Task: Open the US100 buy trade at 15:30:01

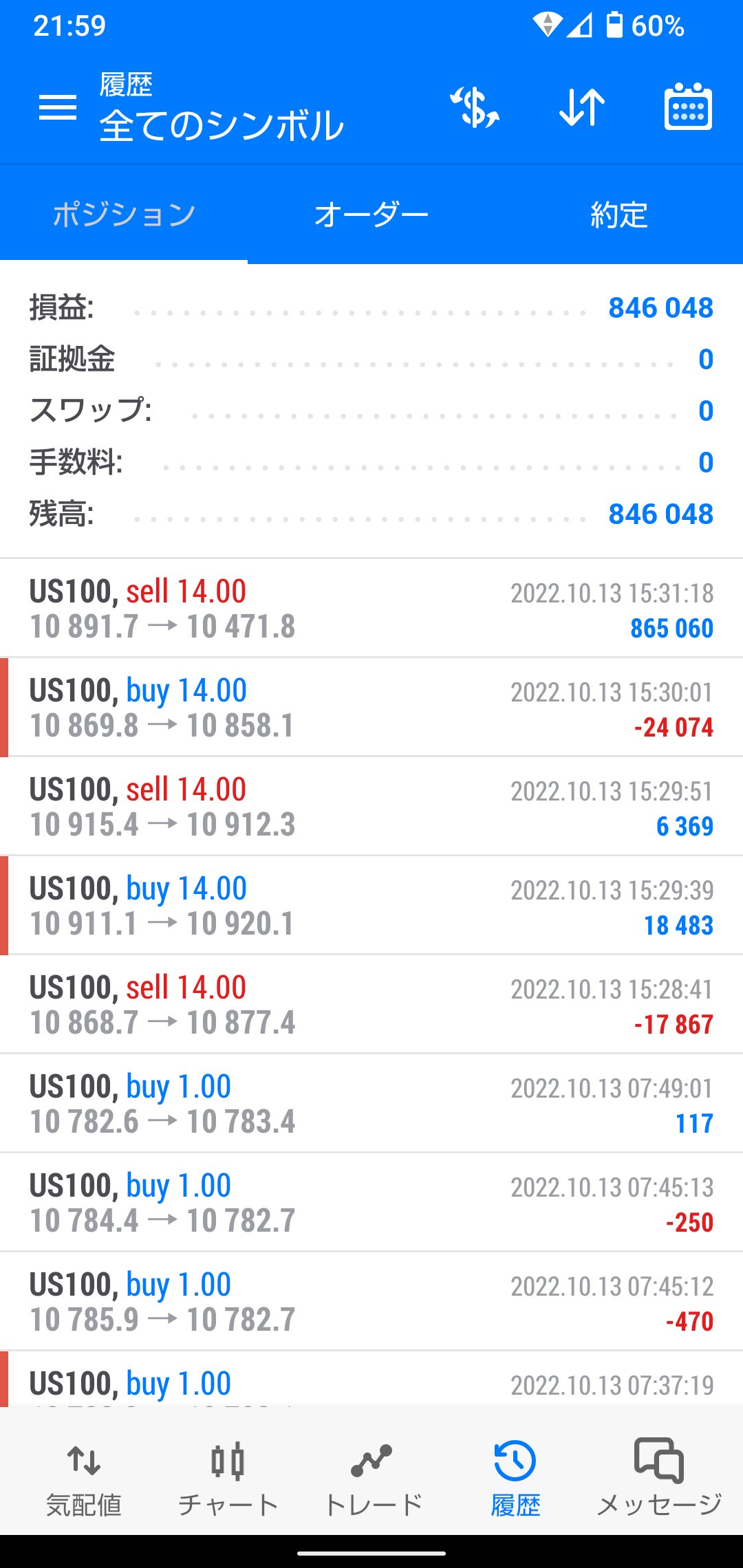Action: (371, 708)
